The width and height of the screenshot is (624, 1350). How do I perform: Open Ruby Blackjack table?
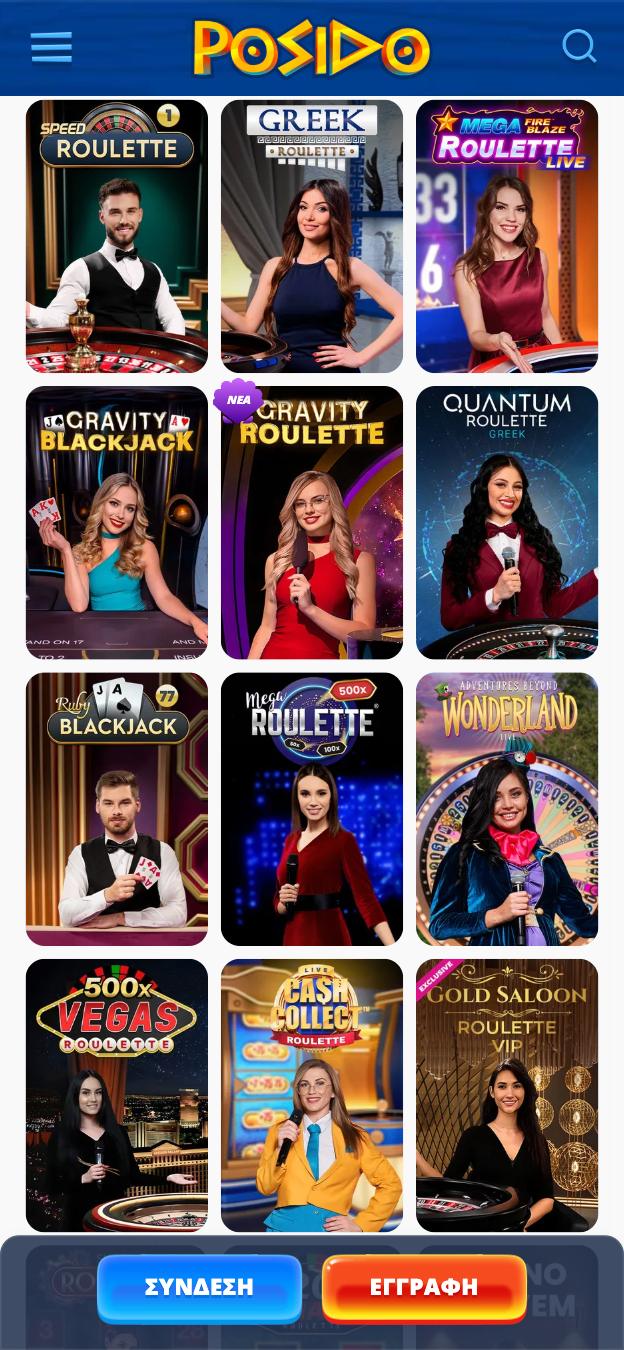point(117,809)
